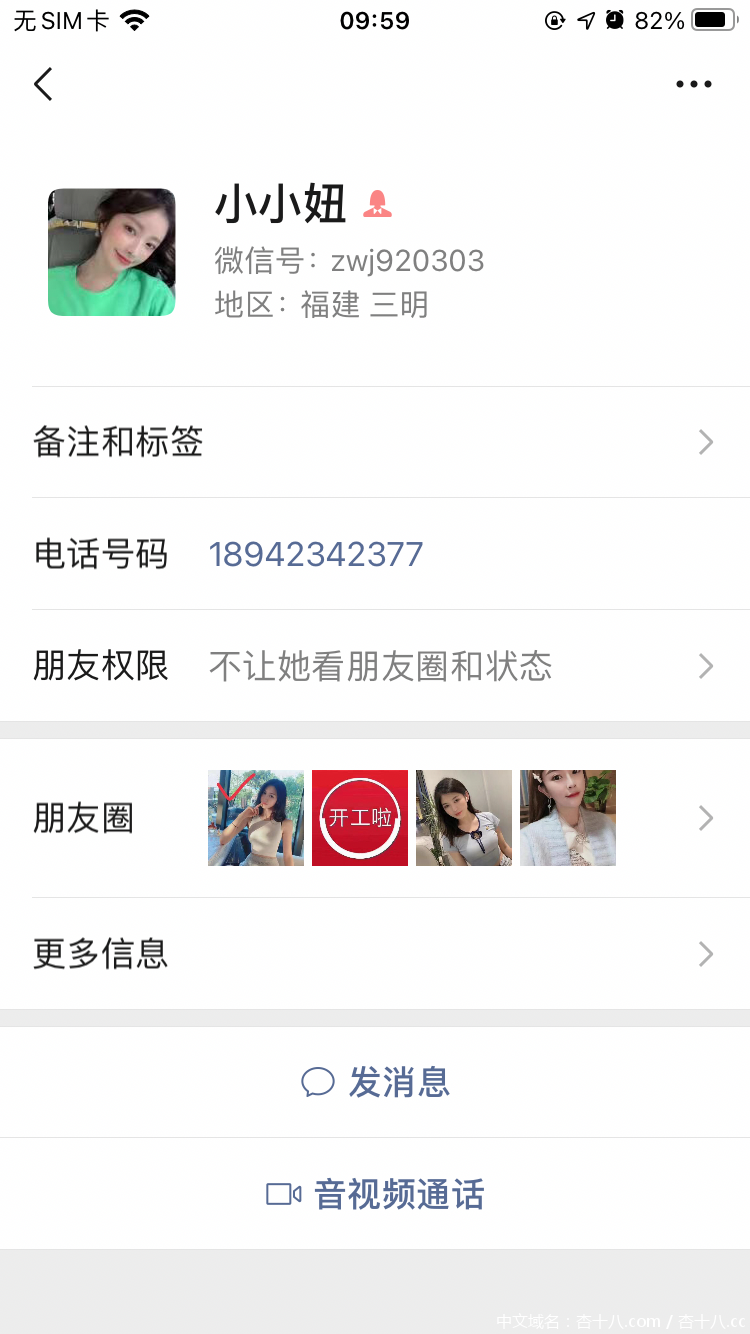Screen dimensions: 750x1334
Task: Open the three-dot more options menu
Action: (693, 85)
